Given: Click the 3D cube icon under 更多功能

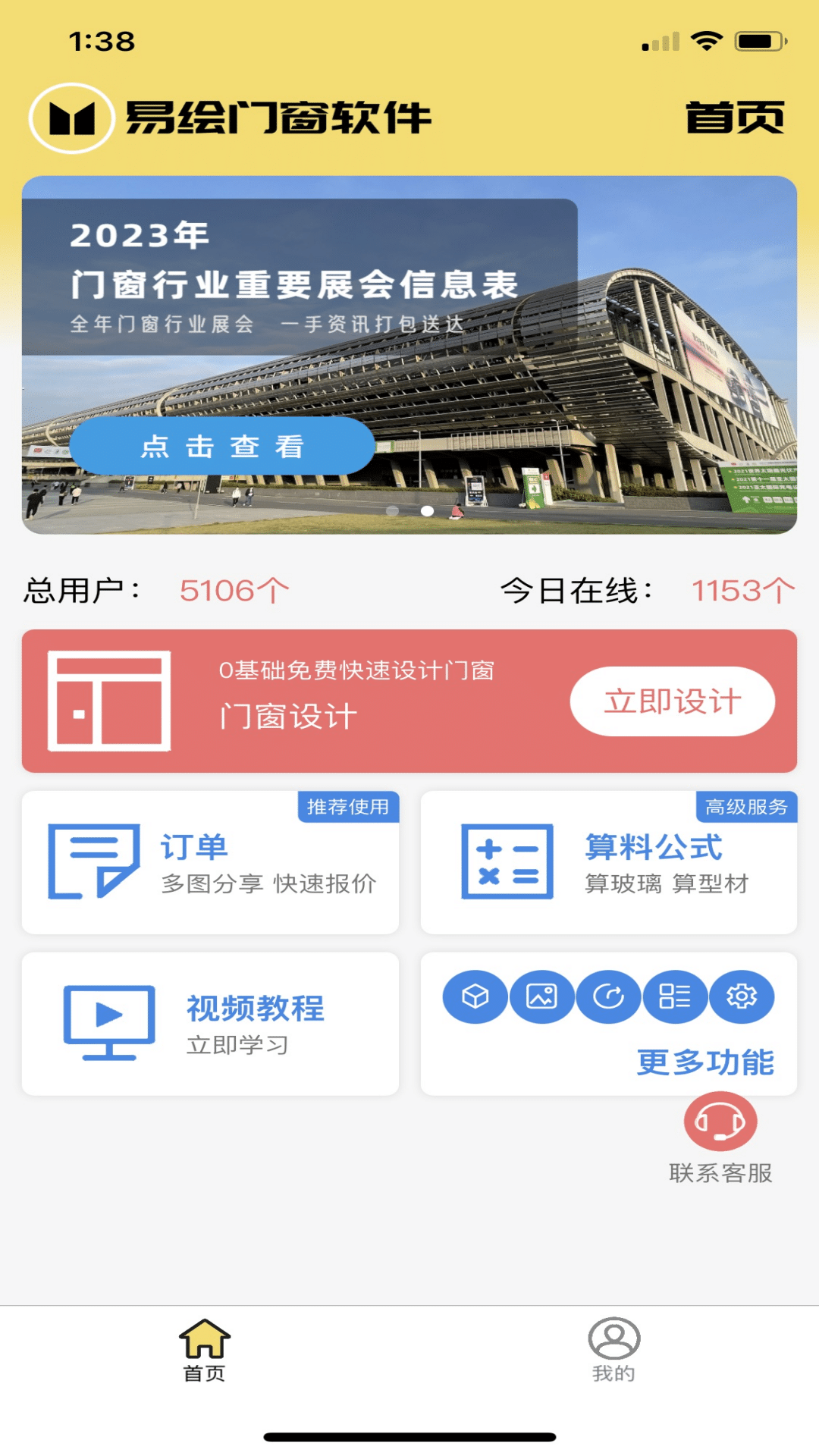Looking at the screenshot, I should coord(474,997).
